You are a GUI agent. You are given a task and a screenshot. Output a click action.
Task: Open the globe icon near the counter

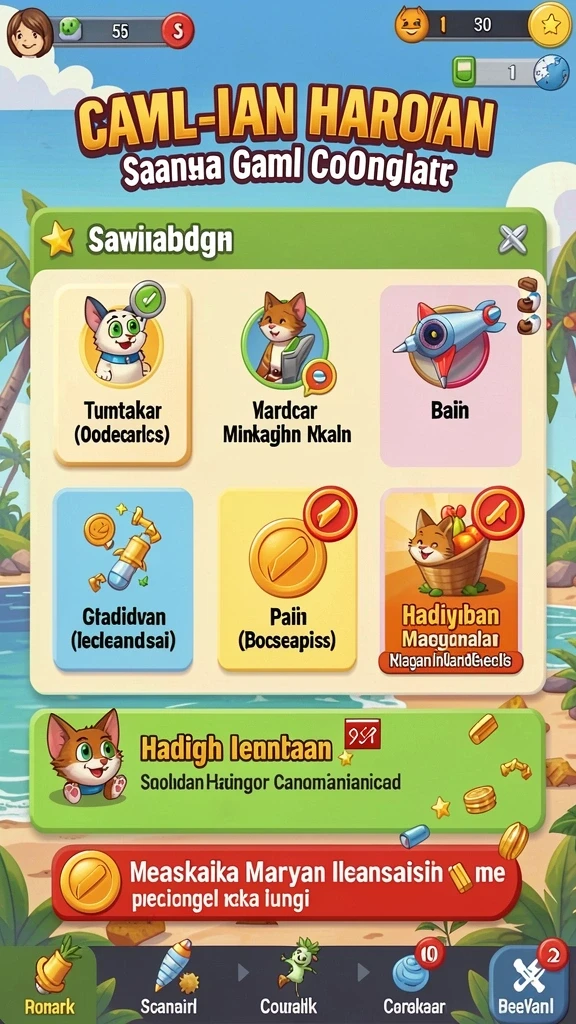pyautogui.click(x=551, y=71)
